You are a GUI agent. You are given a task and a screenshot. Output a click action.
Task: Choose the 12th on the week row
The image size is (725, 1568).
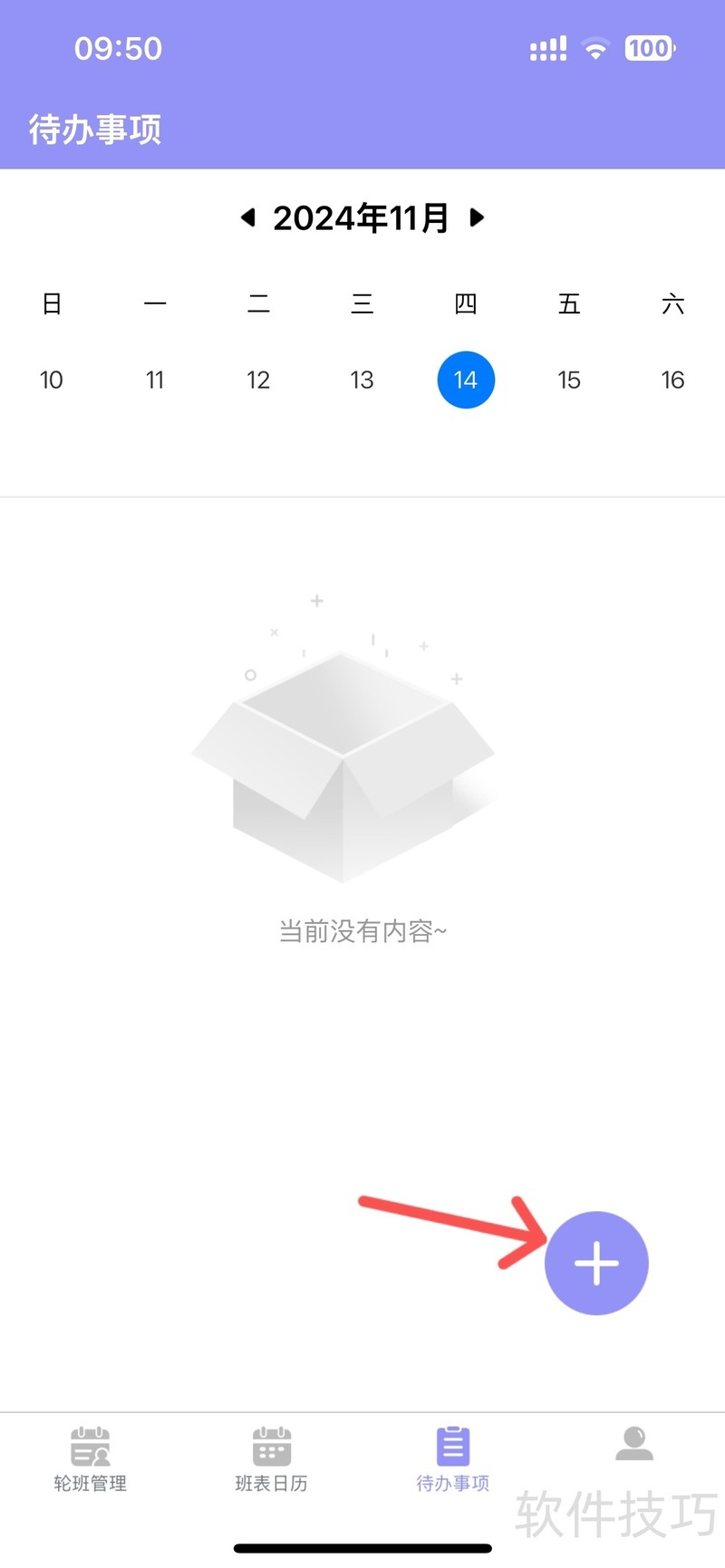pos(258,380)
